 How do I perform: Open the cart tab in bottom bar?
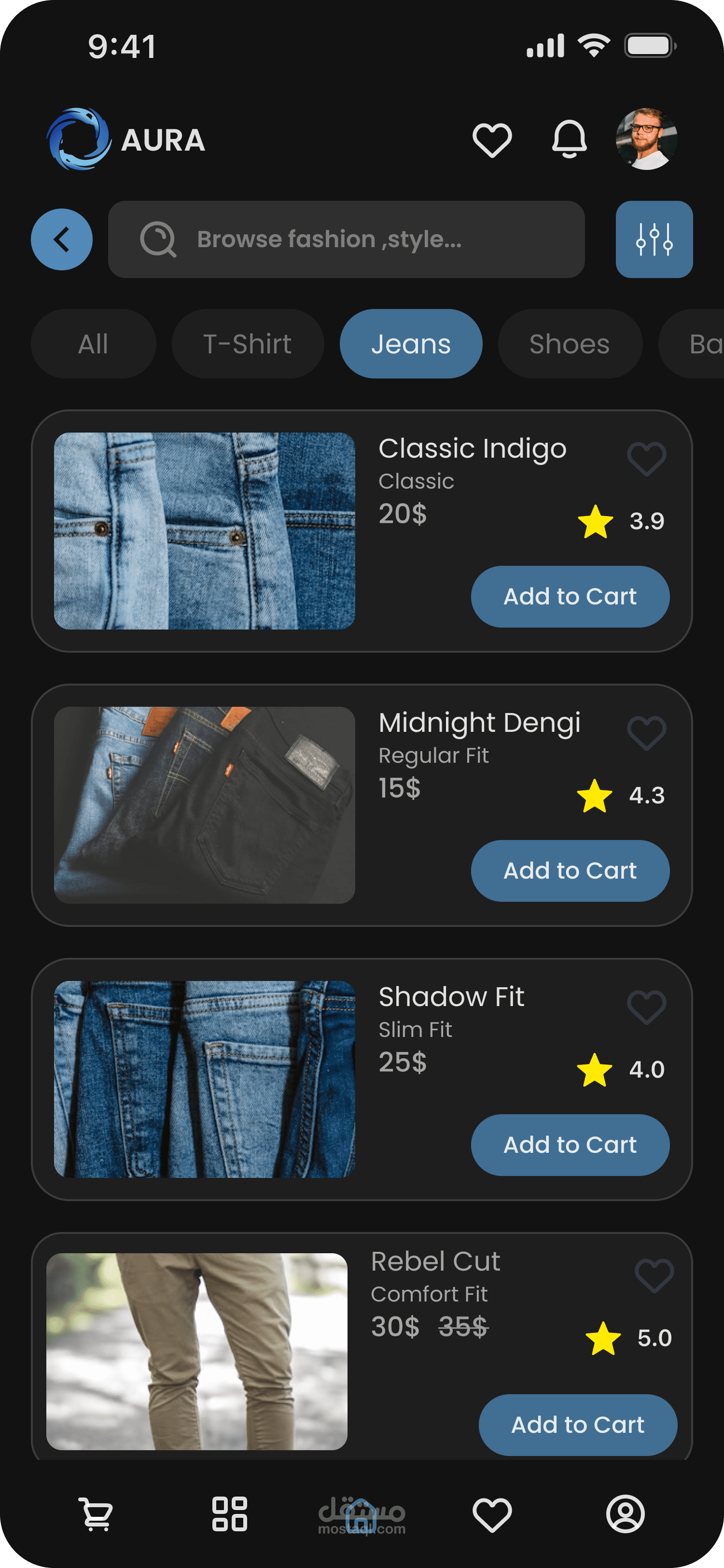pos(96,1514)
